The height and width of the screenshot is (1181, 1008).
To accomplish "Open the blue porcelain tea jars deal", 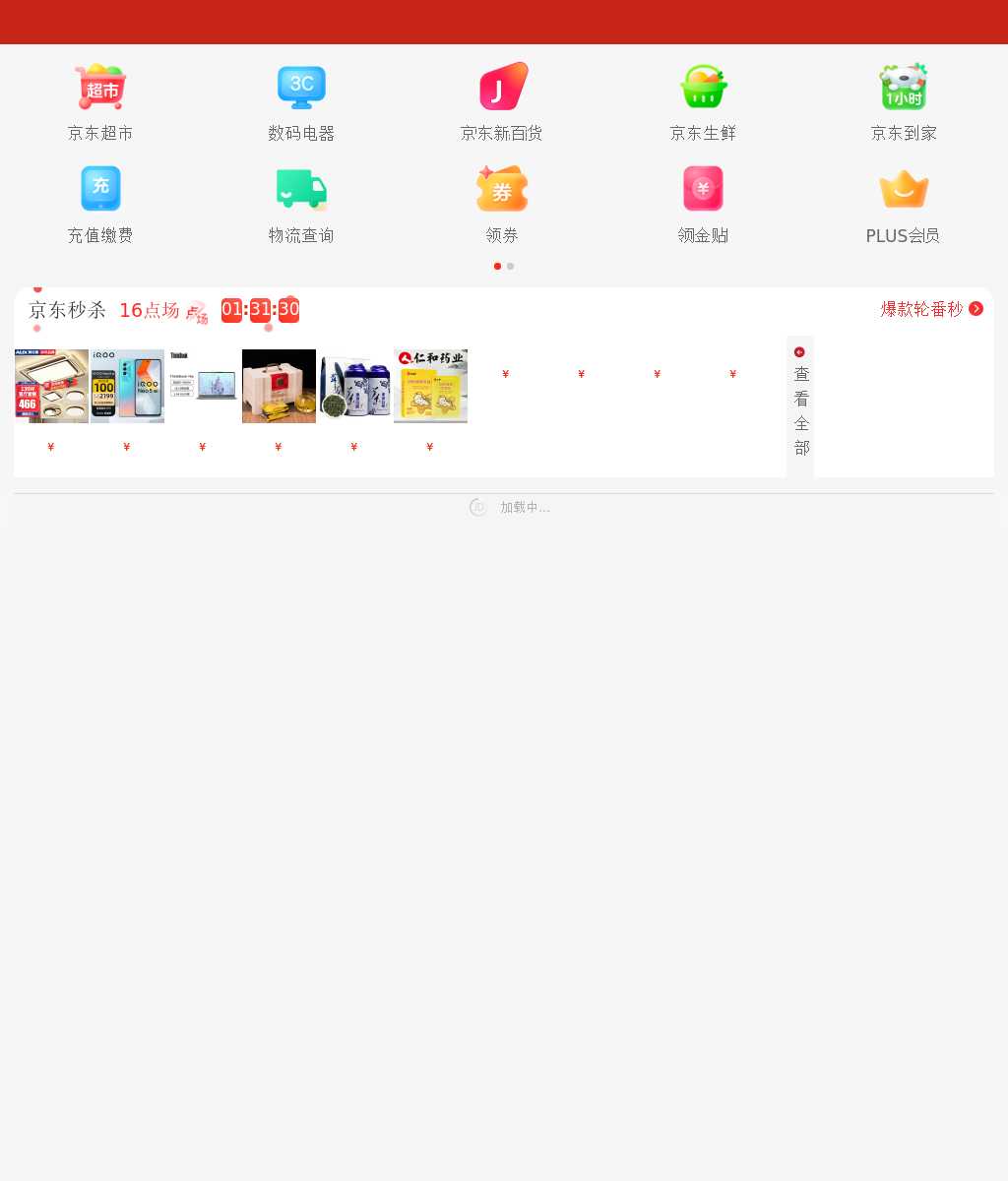I will [354, 386].
